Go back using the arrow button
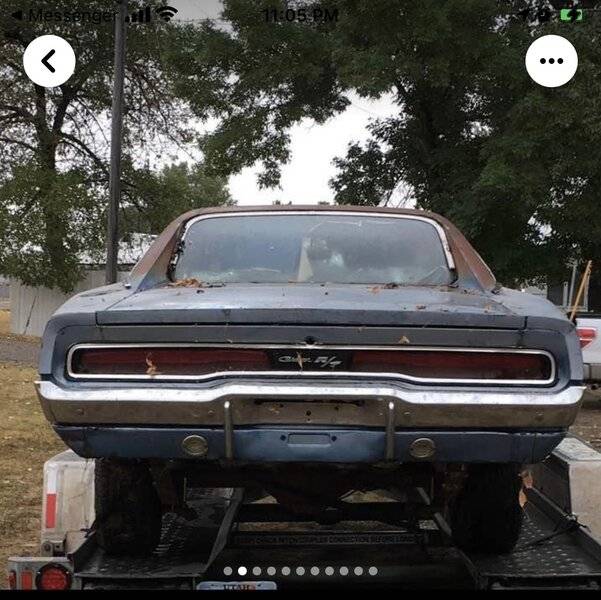The width and height of the screenshot is (601, 600). pos(49,61)
